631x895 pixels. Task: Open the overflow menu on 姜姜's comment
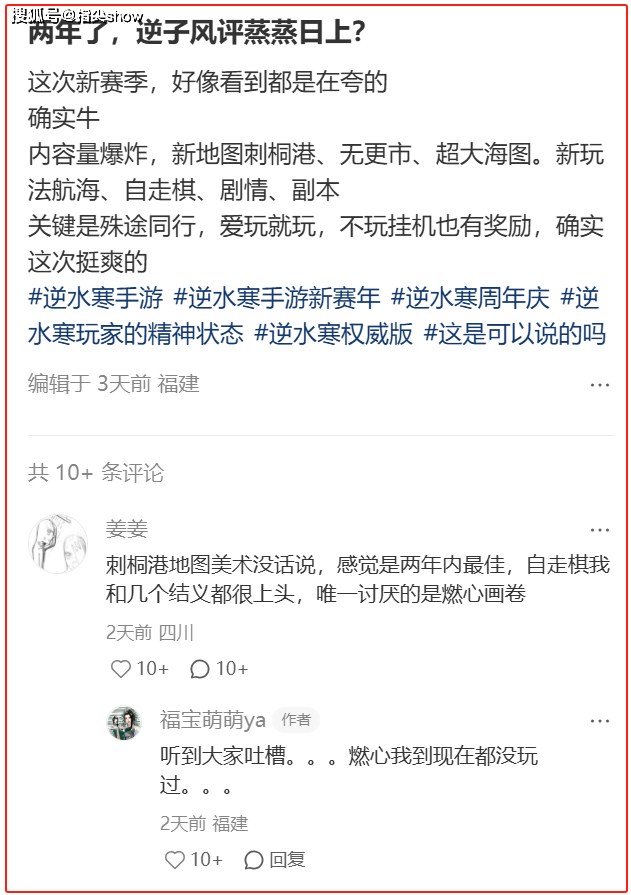[599, 530]
